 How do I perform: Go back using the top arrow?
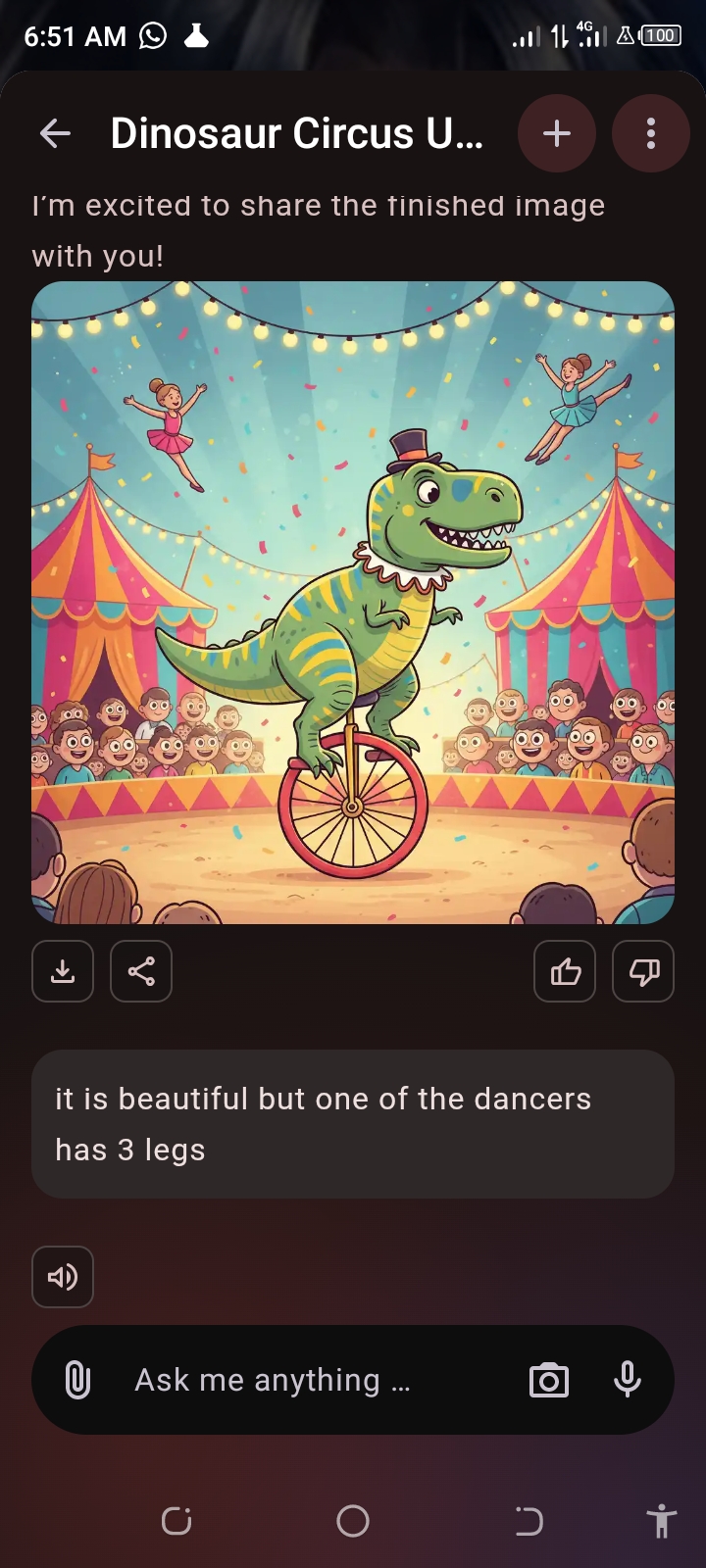tap(56, 133)
